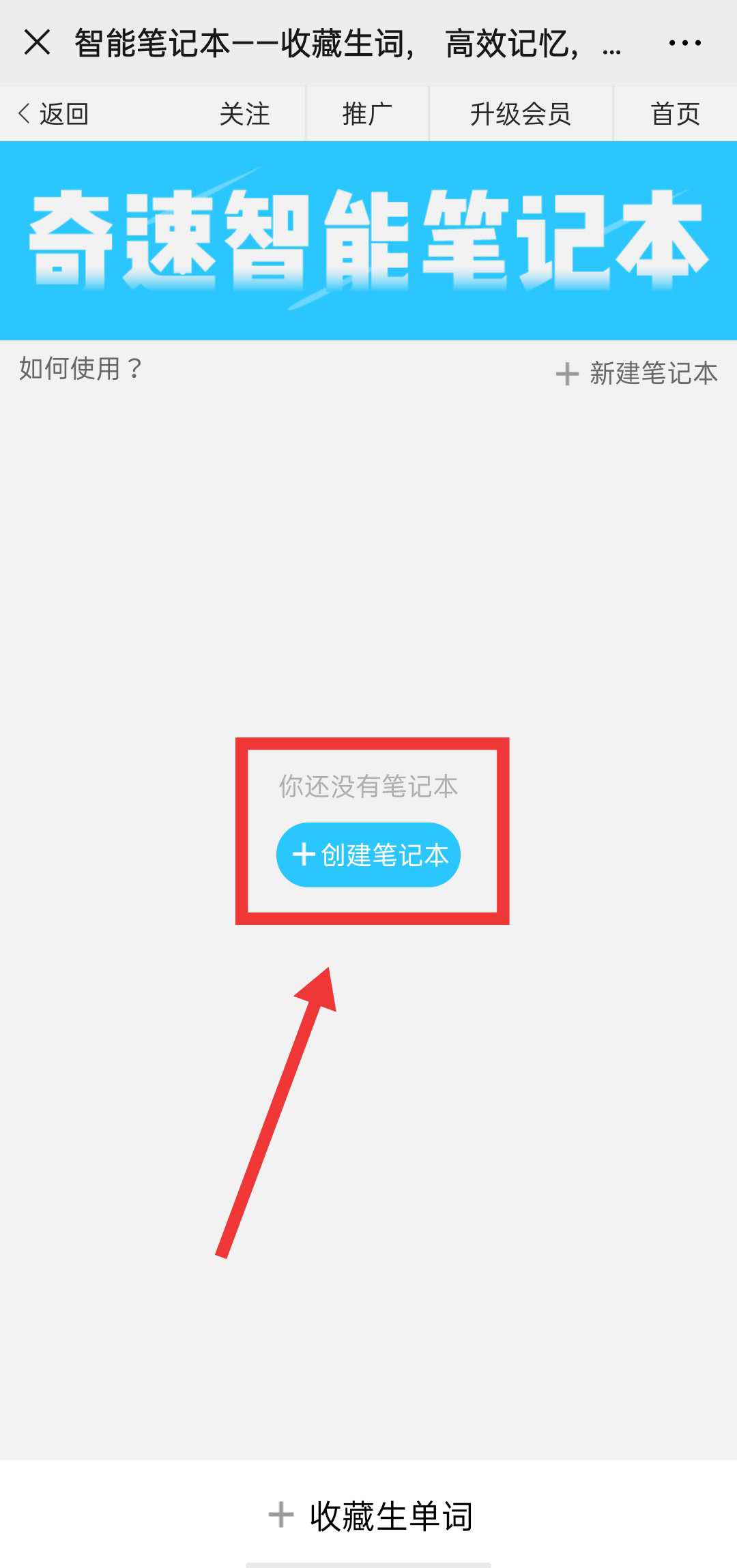This screenshot has height=1568, width=737.
Task: Tap 新建笔记本 to add a notebook
Action: coord(637,373)
